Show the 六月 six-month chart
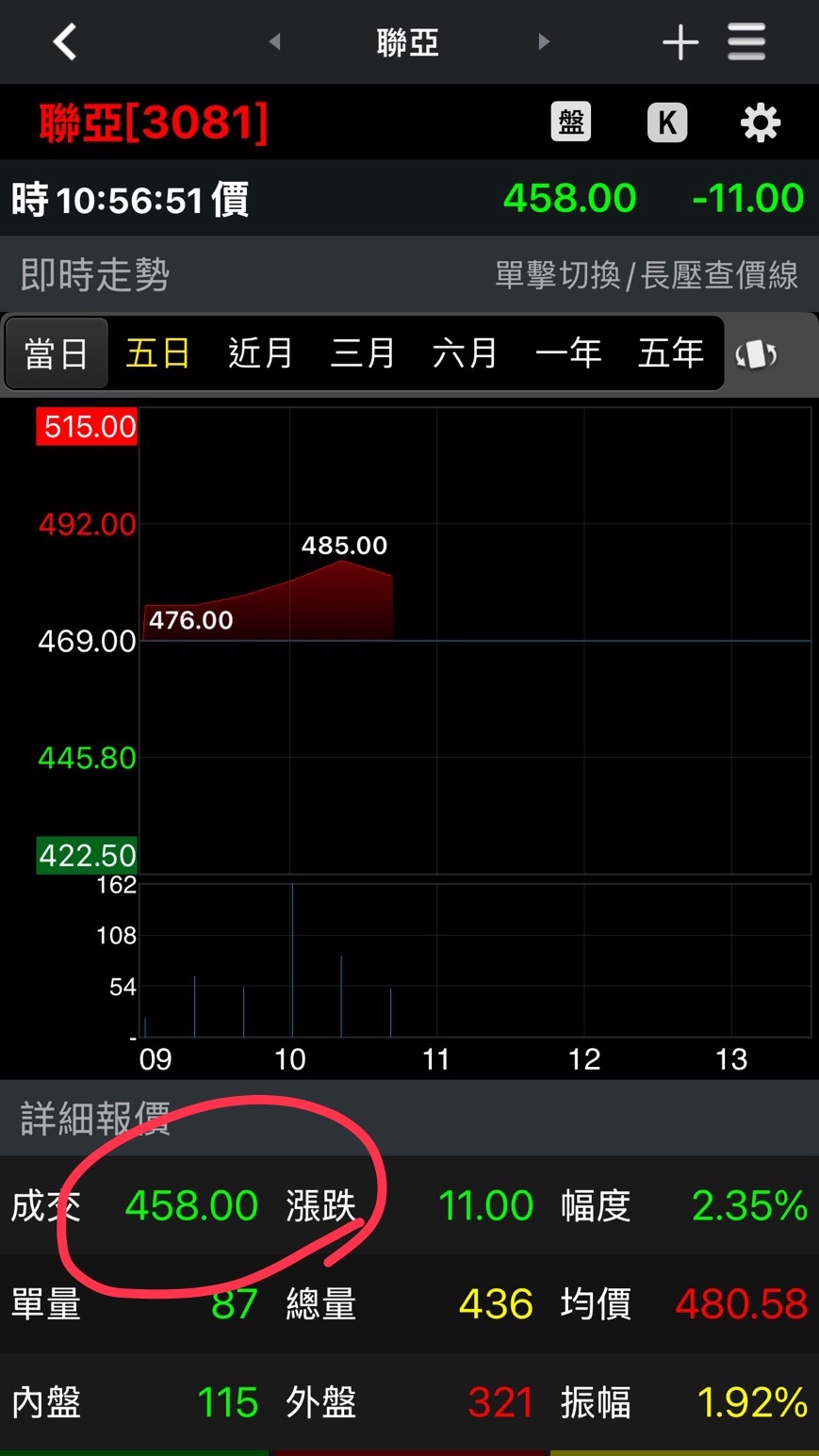 (x=465, y=354)
